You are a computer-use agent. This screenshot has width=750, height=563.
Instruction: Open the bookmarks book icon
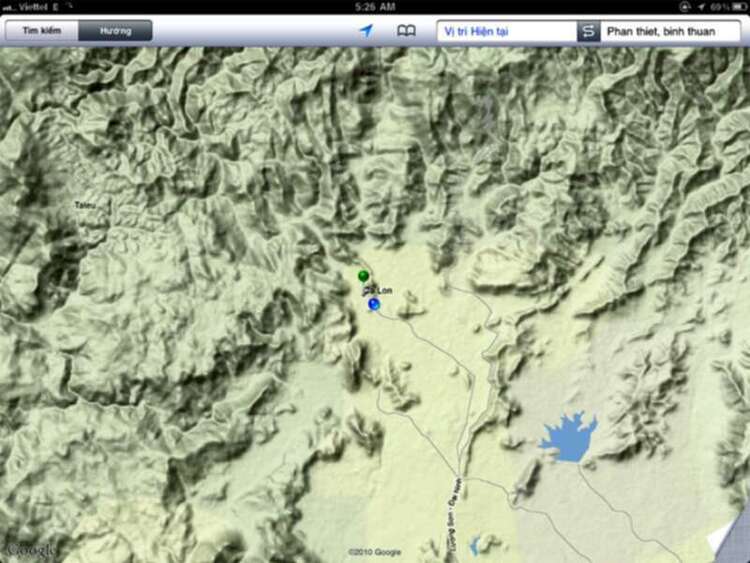[x=406, y=31]
